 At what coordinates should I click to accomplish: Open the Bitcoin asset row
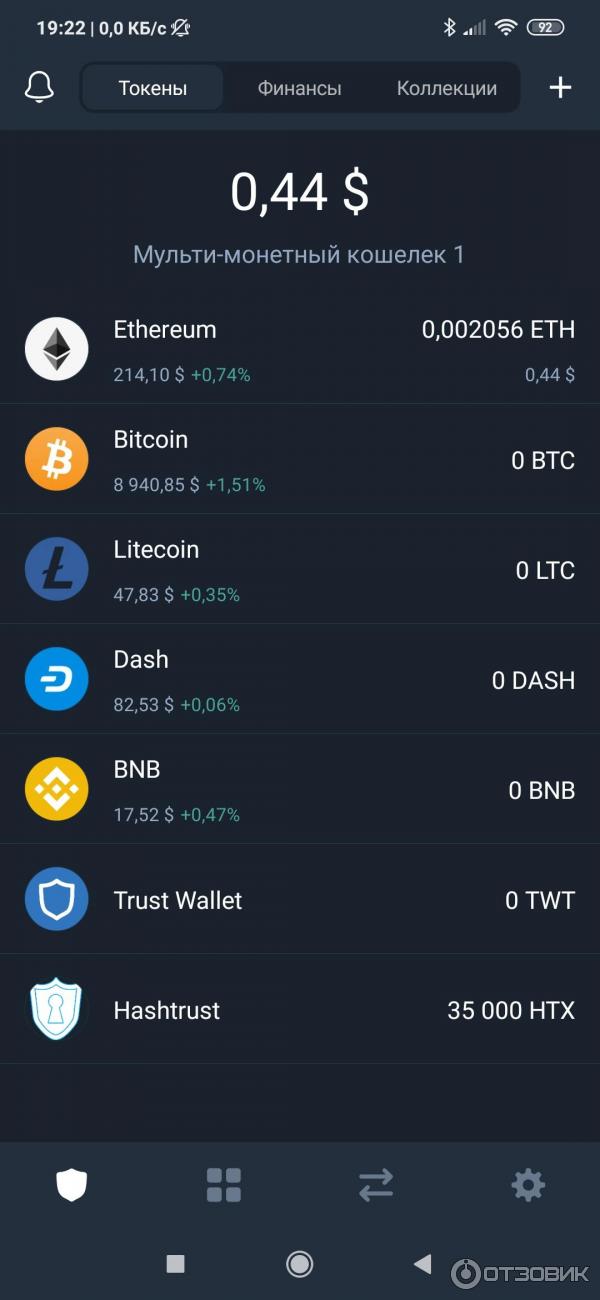pos(300,460)
